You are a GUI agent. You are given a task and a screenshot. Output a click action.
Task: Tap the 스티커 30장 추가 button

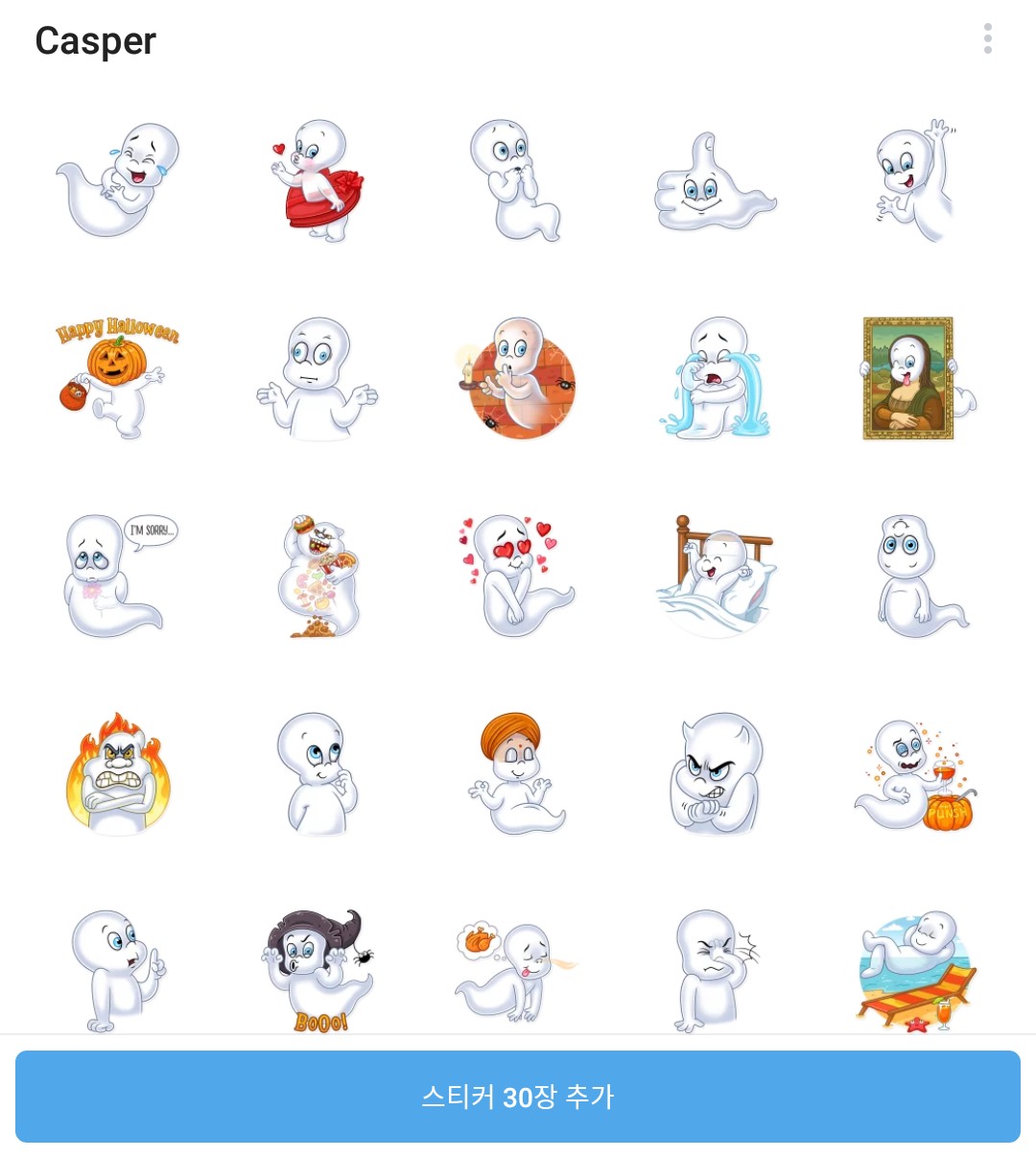518,1096
